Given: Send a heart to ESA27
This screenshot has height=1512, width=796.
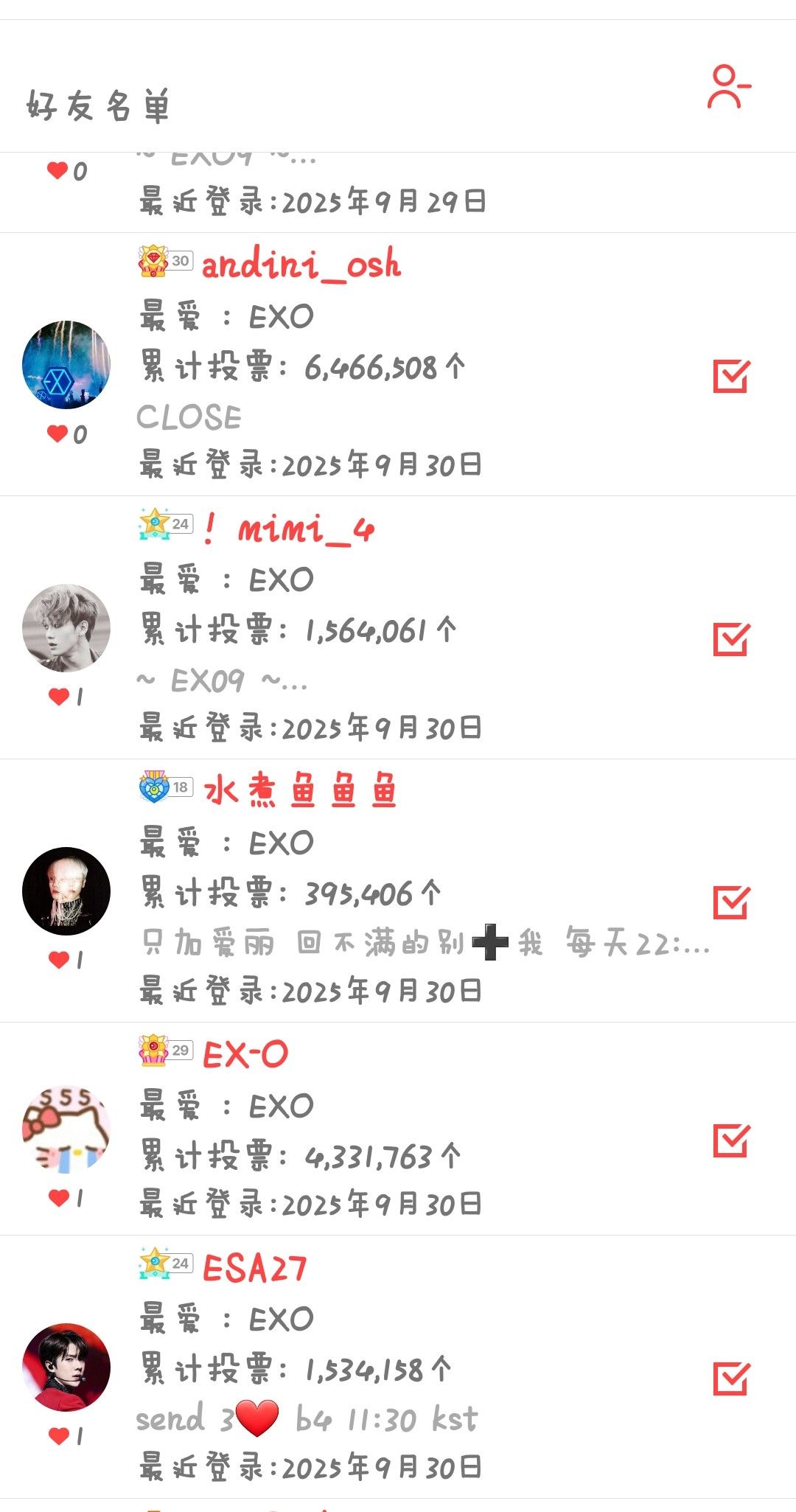Looking at the screenshot, I should coord(59,1436).
